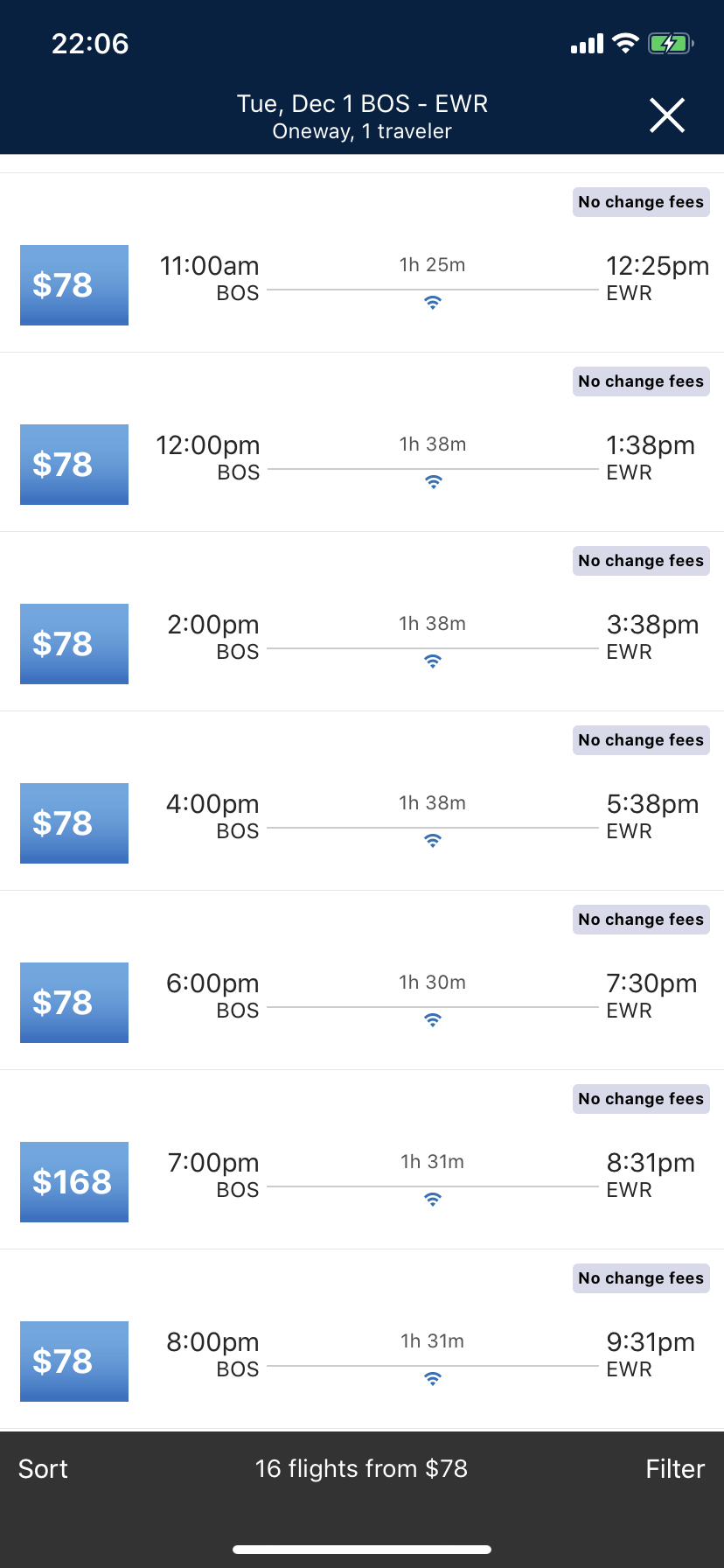This screenshot has height=1568, width=724.
Task: Choose the 12:00pm BOS departure
Action: pos(362,442)
